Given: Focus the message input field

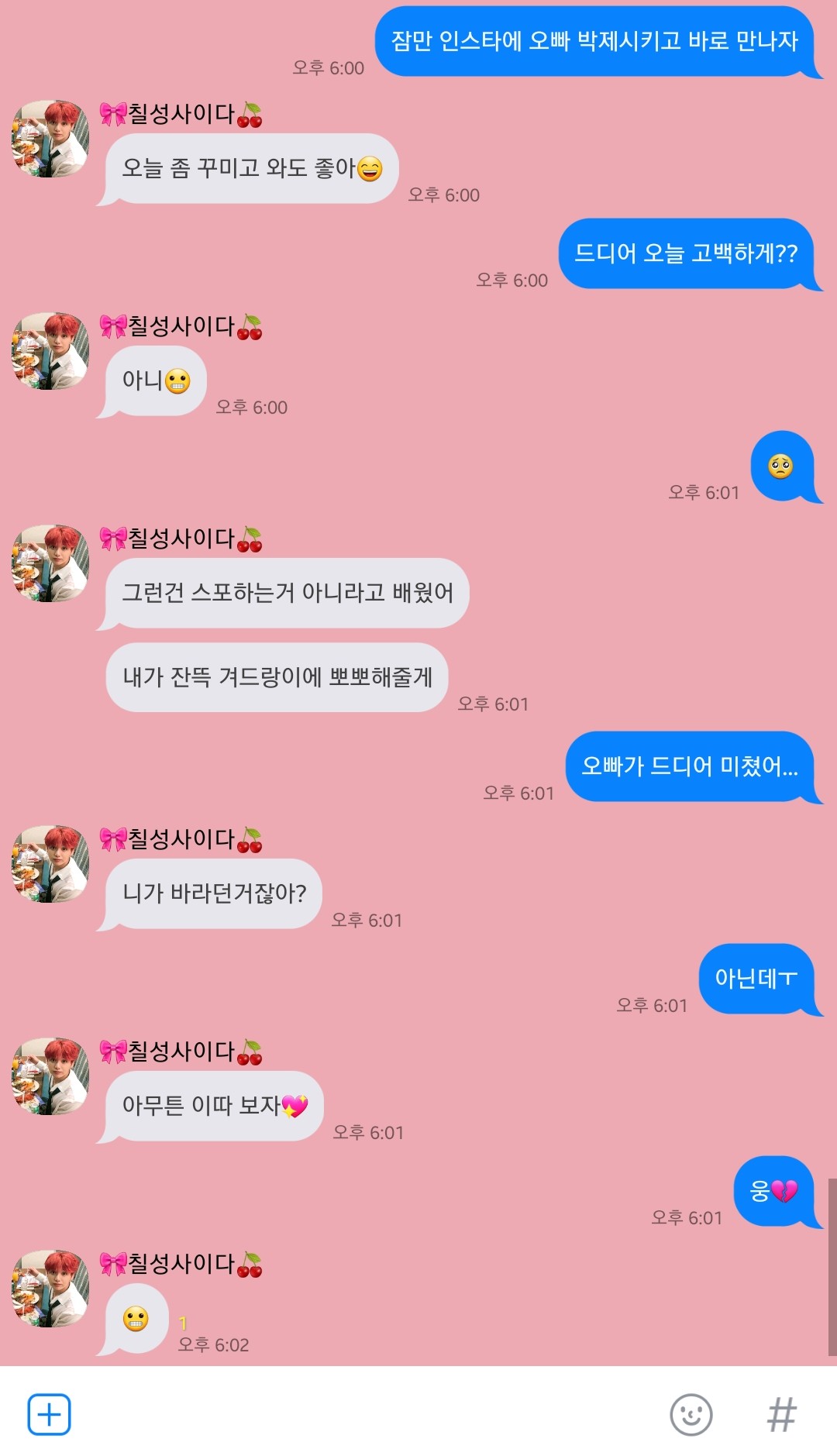Looking at the screenshot, I should click(368, 1414).
